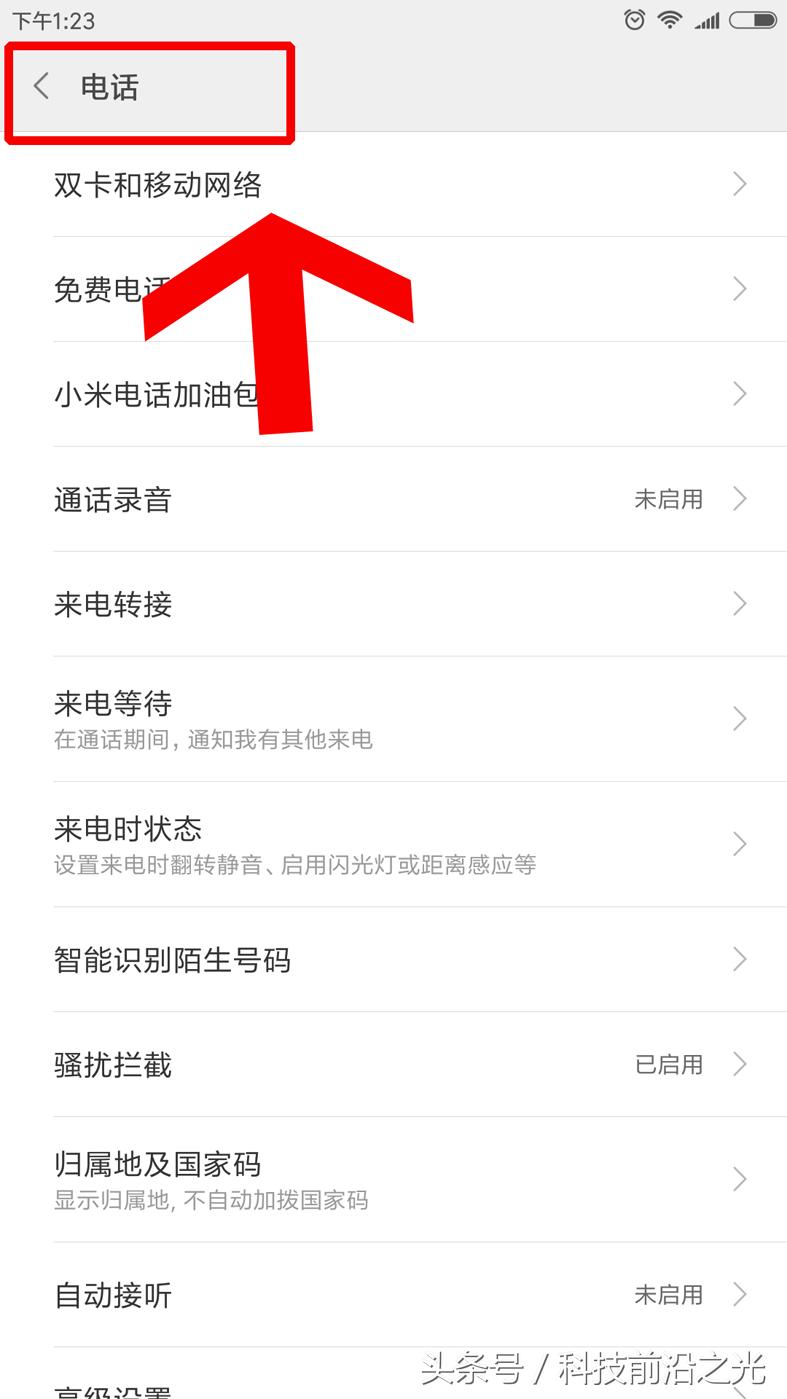Tap the cellular signal icon
787x1399 pixels.
click(707, 18)
